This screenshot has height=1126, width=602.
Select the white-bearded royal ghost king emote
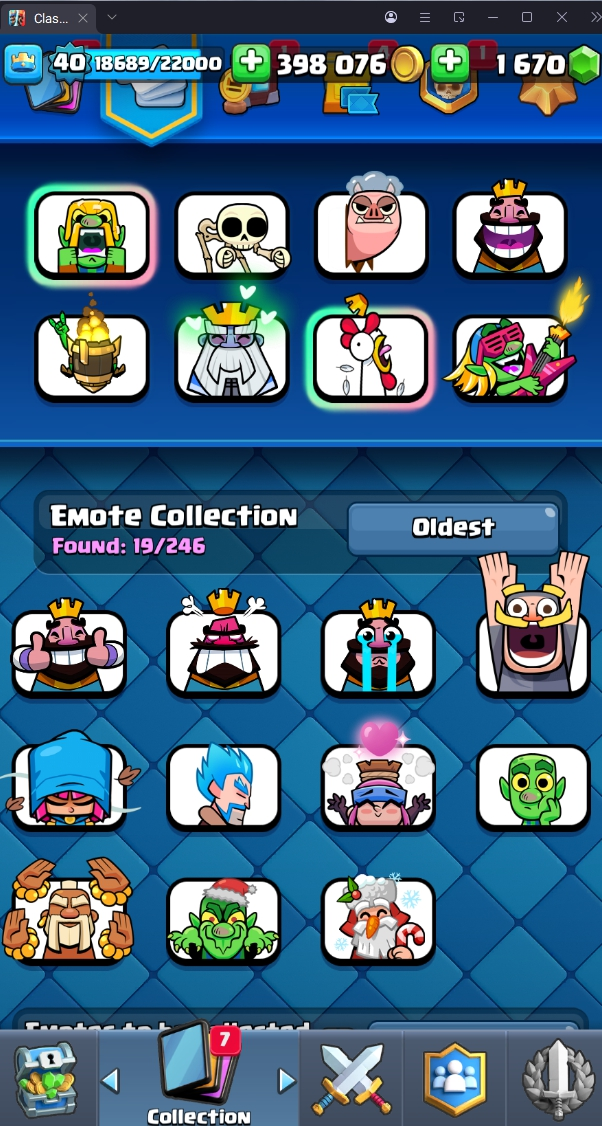point(232,356)
